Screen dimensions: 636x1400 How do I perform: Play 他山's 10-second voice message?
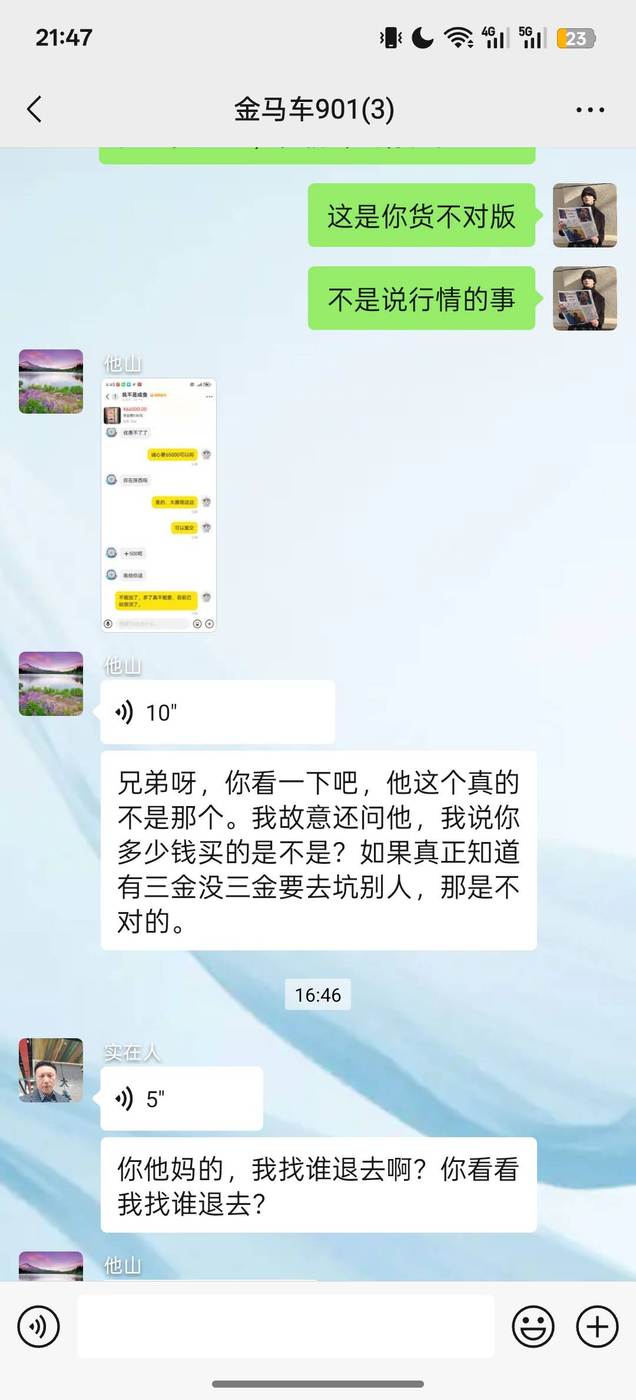click(217, 712)
